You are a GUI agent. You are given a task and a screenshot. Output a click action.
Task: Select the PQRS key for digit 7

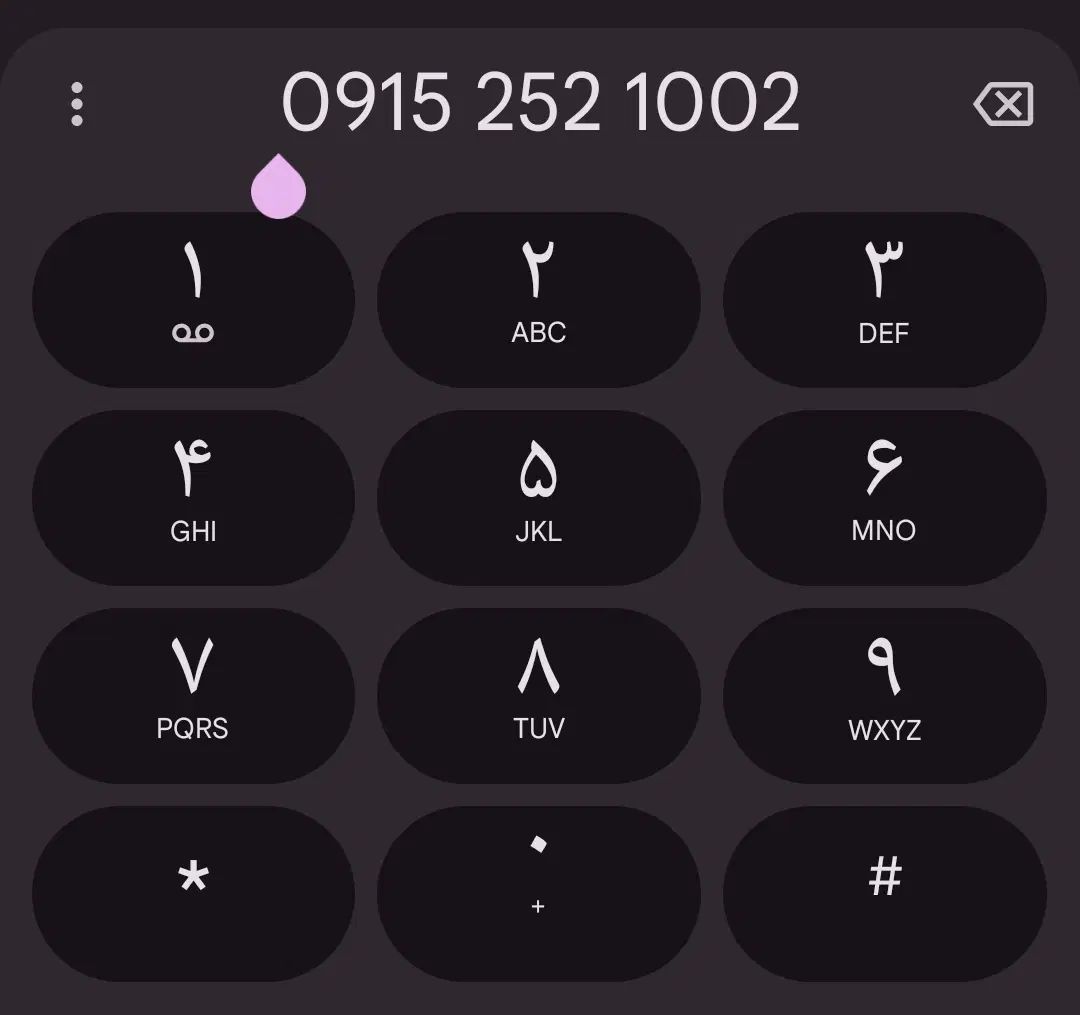[193, 695]
